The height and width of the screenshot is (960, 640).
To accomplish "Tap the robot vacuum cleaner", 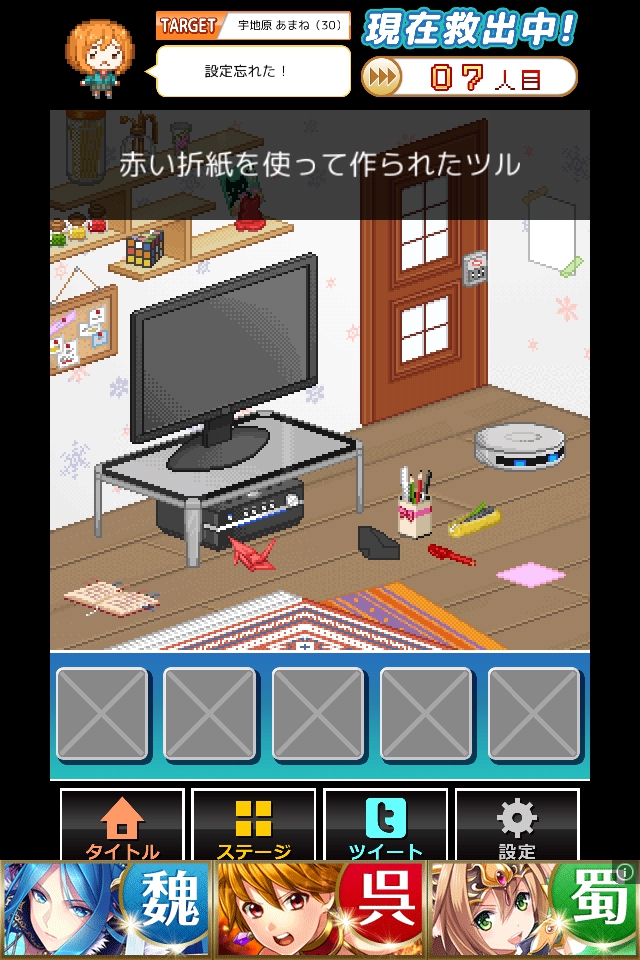I will [x=519, y=445].
